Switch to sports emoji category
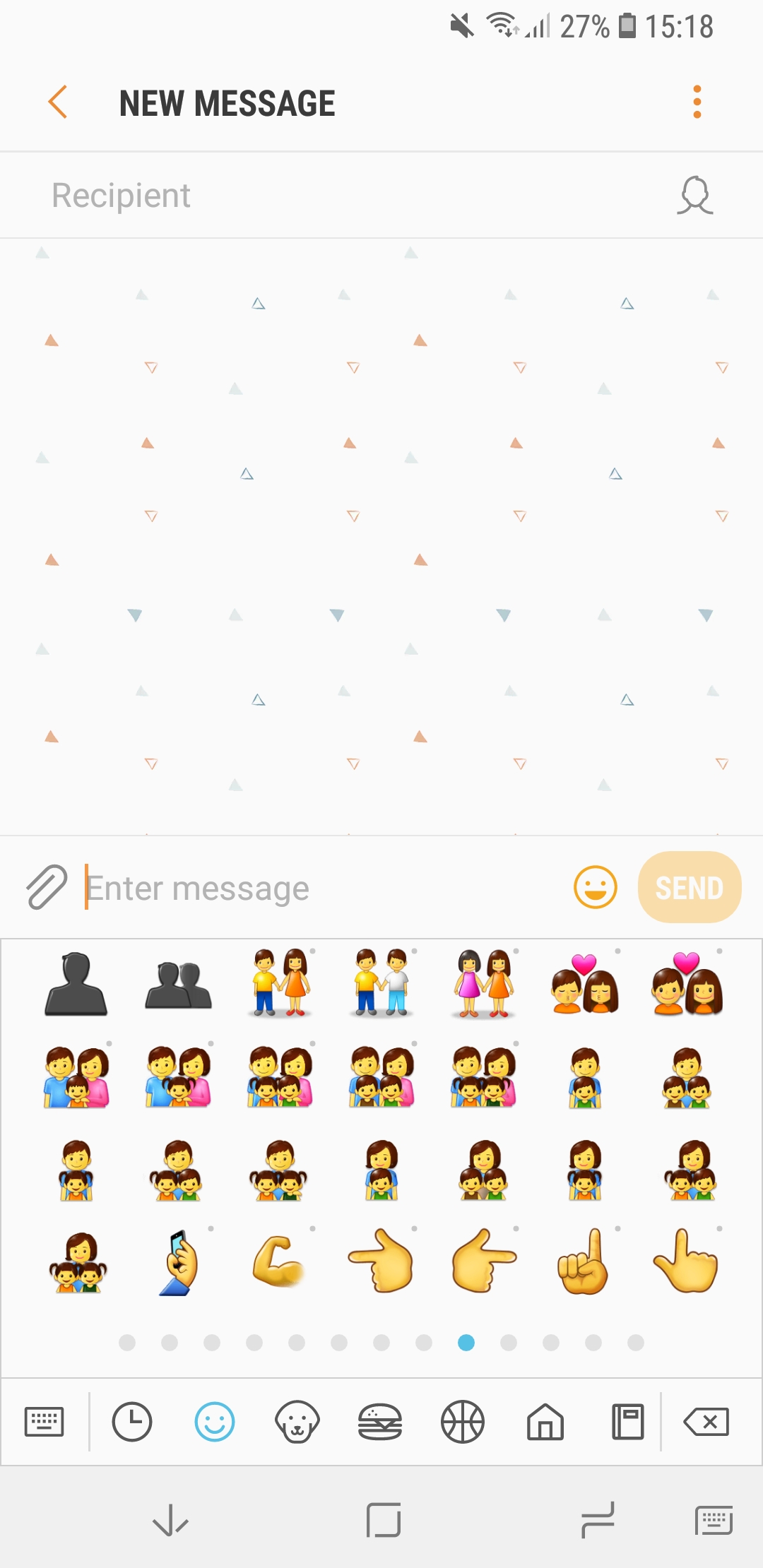The height and width of the screenshot is (1568, 763). click(x=463, y=1421)
